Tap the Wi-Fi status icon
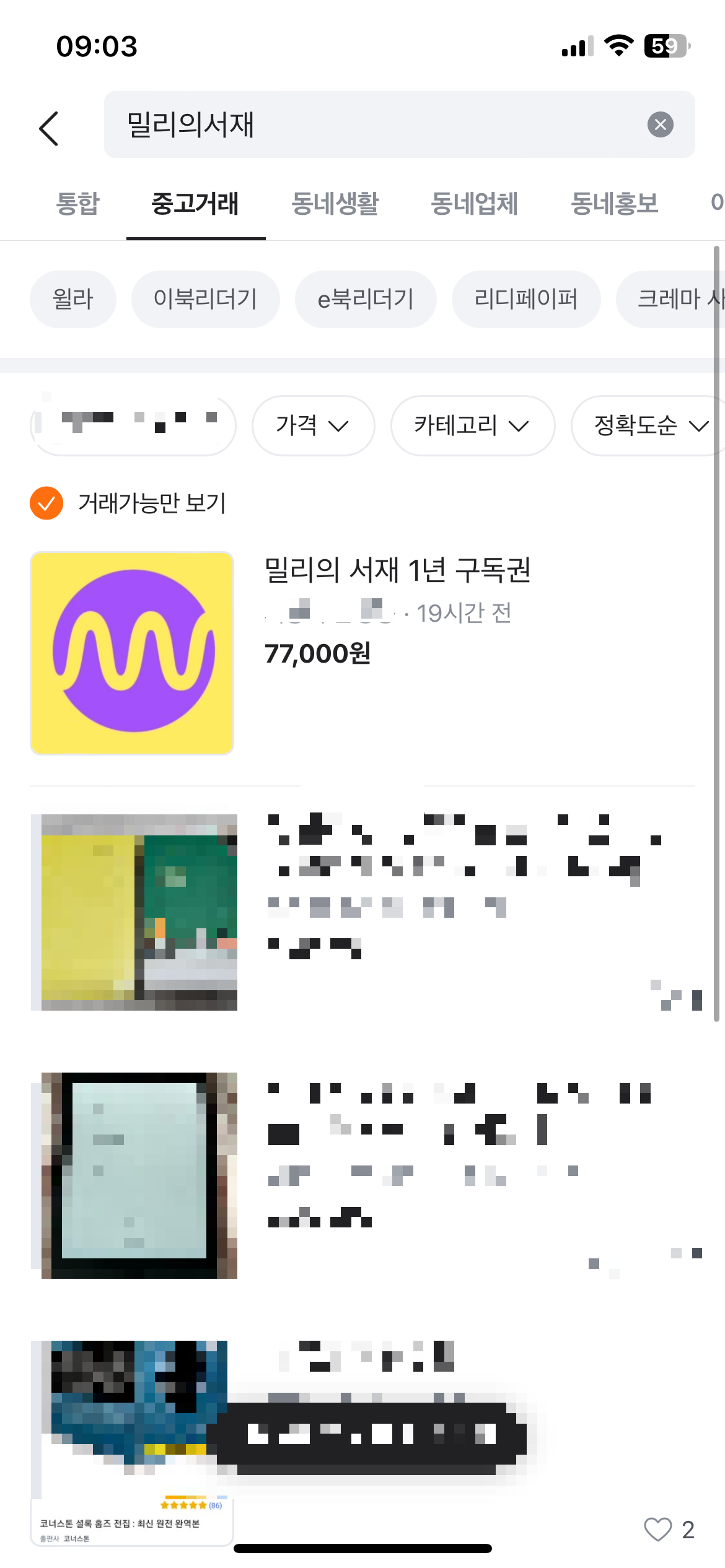 click(618, 45)
